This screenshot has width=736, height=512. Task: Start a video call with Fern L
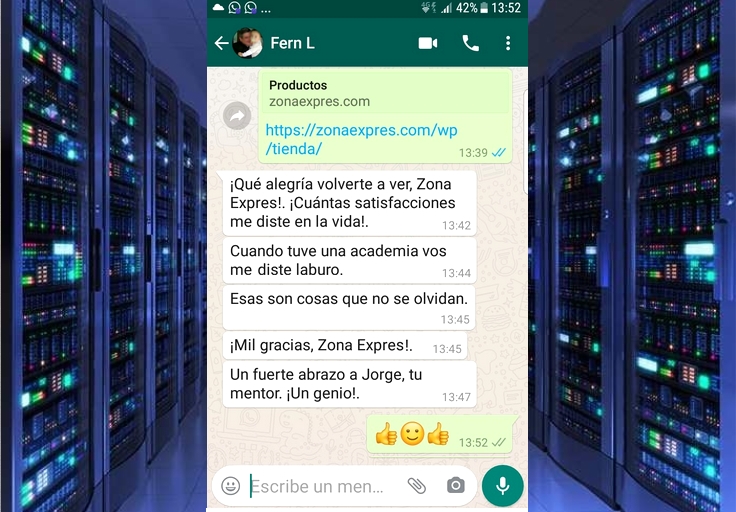click(428, 43)
